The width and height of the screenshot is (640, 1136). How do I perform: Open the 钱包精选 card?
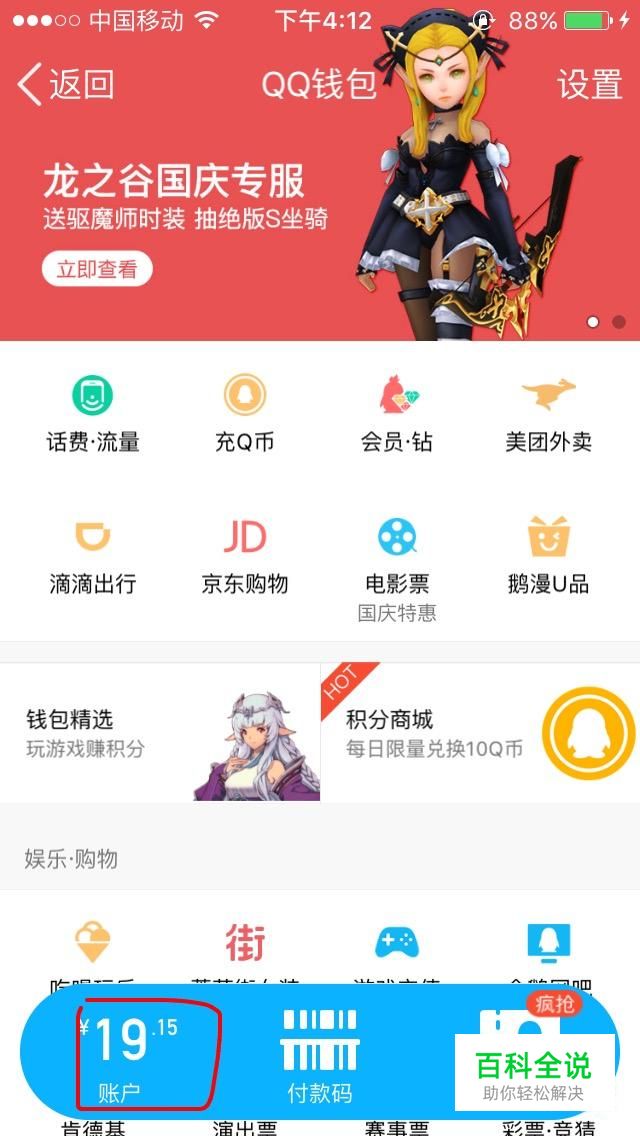160,732
